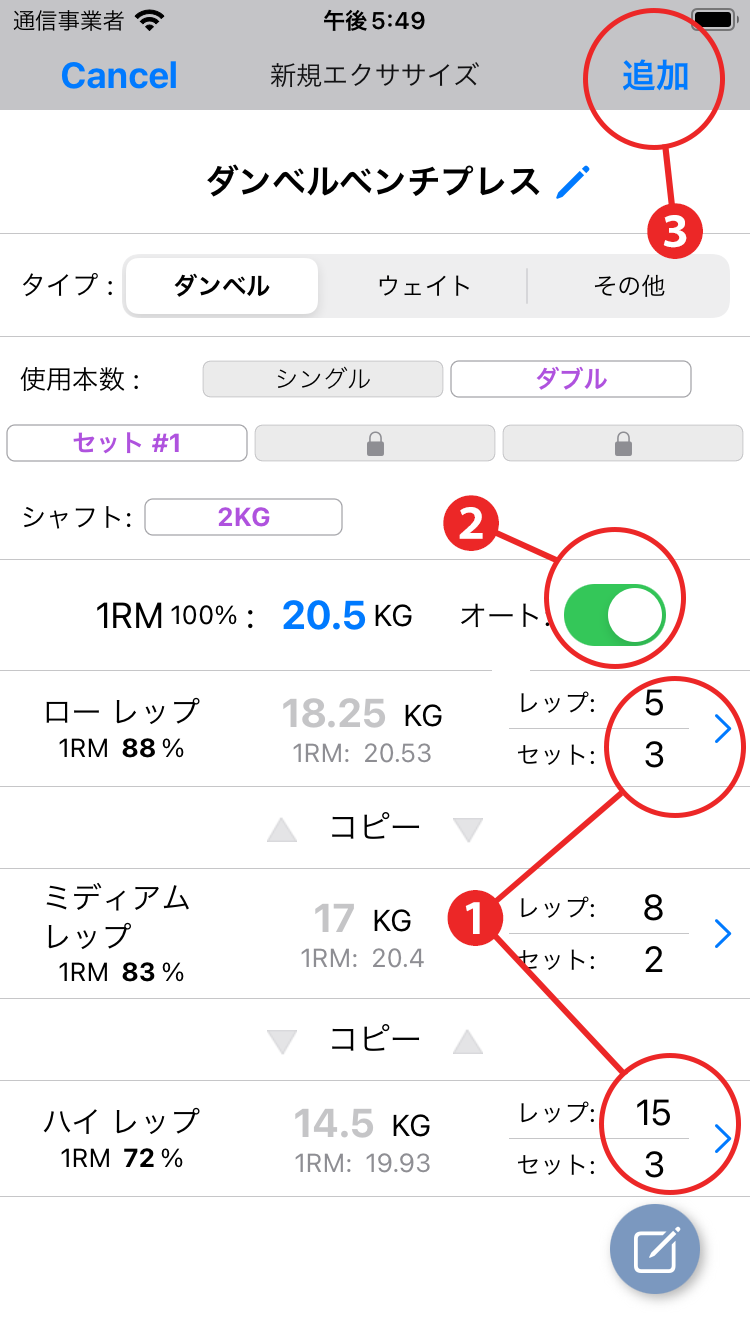
Task: Switch type to その他
Action: pyautogui.click(x=628, y=286)
